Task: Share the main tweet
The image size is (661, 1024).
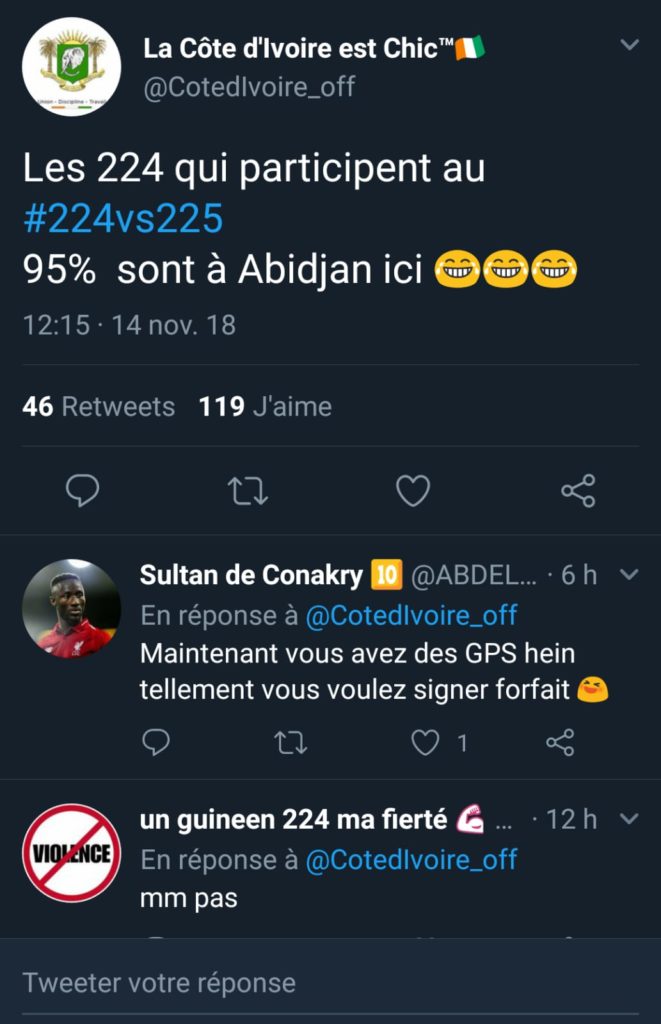Action: [x=578, y=490]
